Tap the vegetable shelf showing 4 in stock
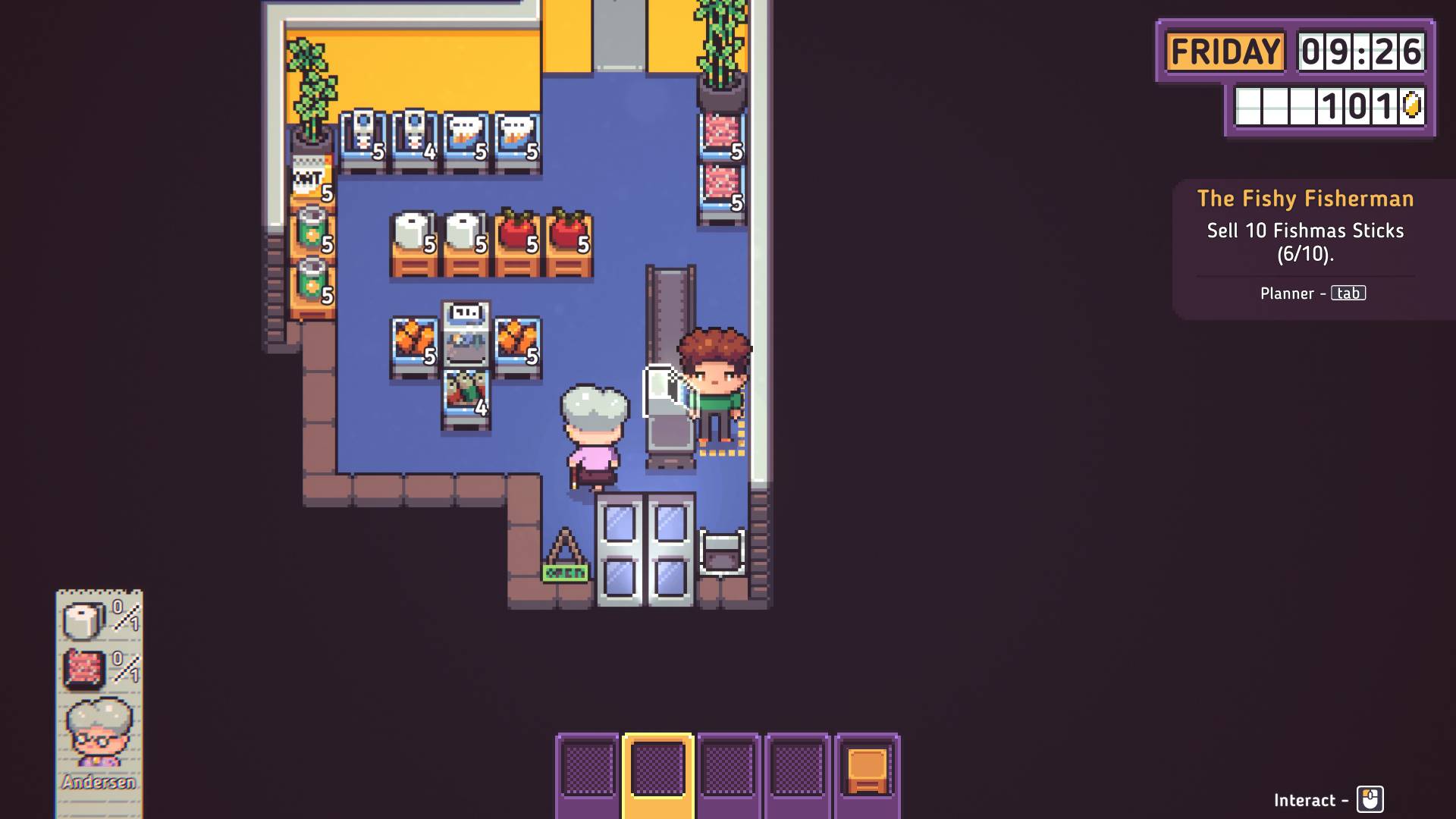 (x=466, y=397)
